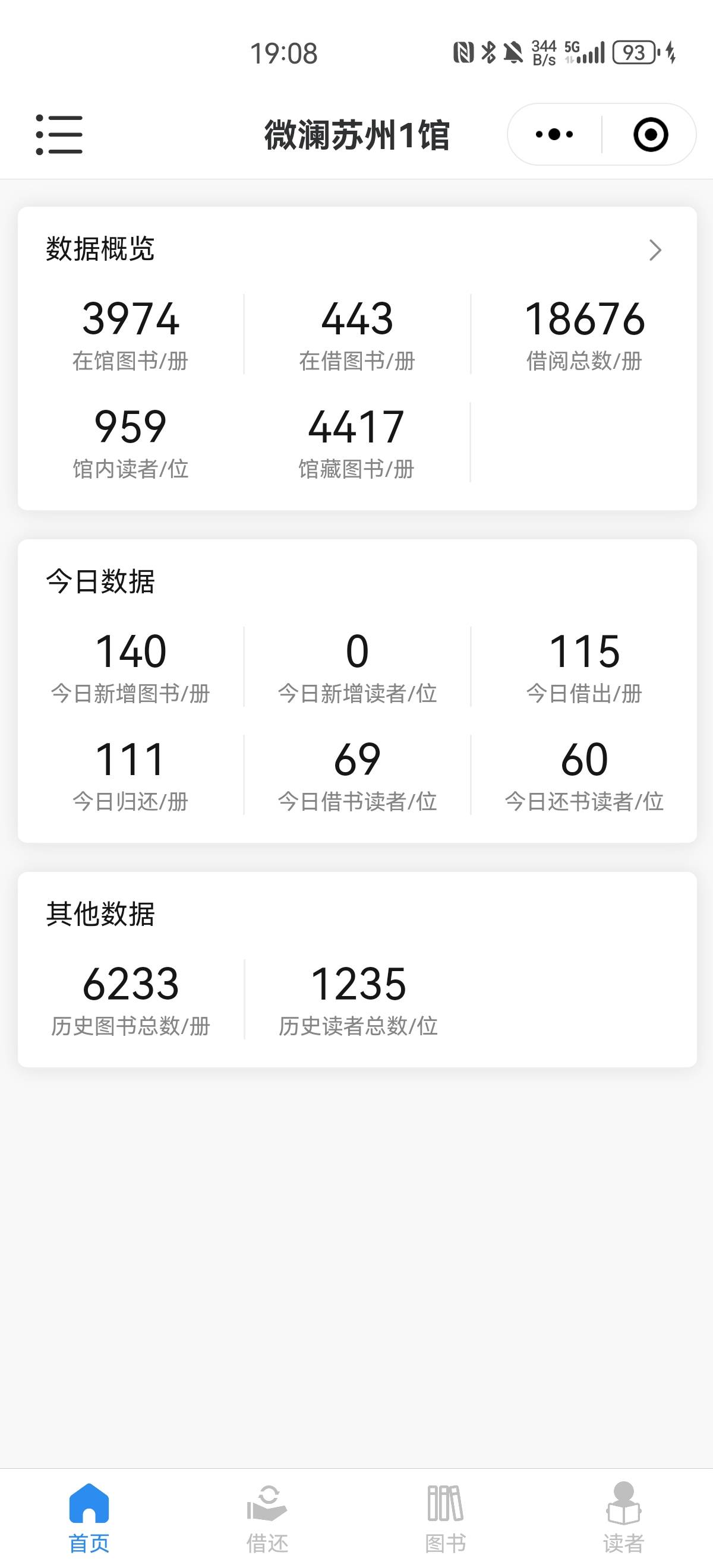
Task: Open the 图书 tab
Action: (x=446, y=1518)
